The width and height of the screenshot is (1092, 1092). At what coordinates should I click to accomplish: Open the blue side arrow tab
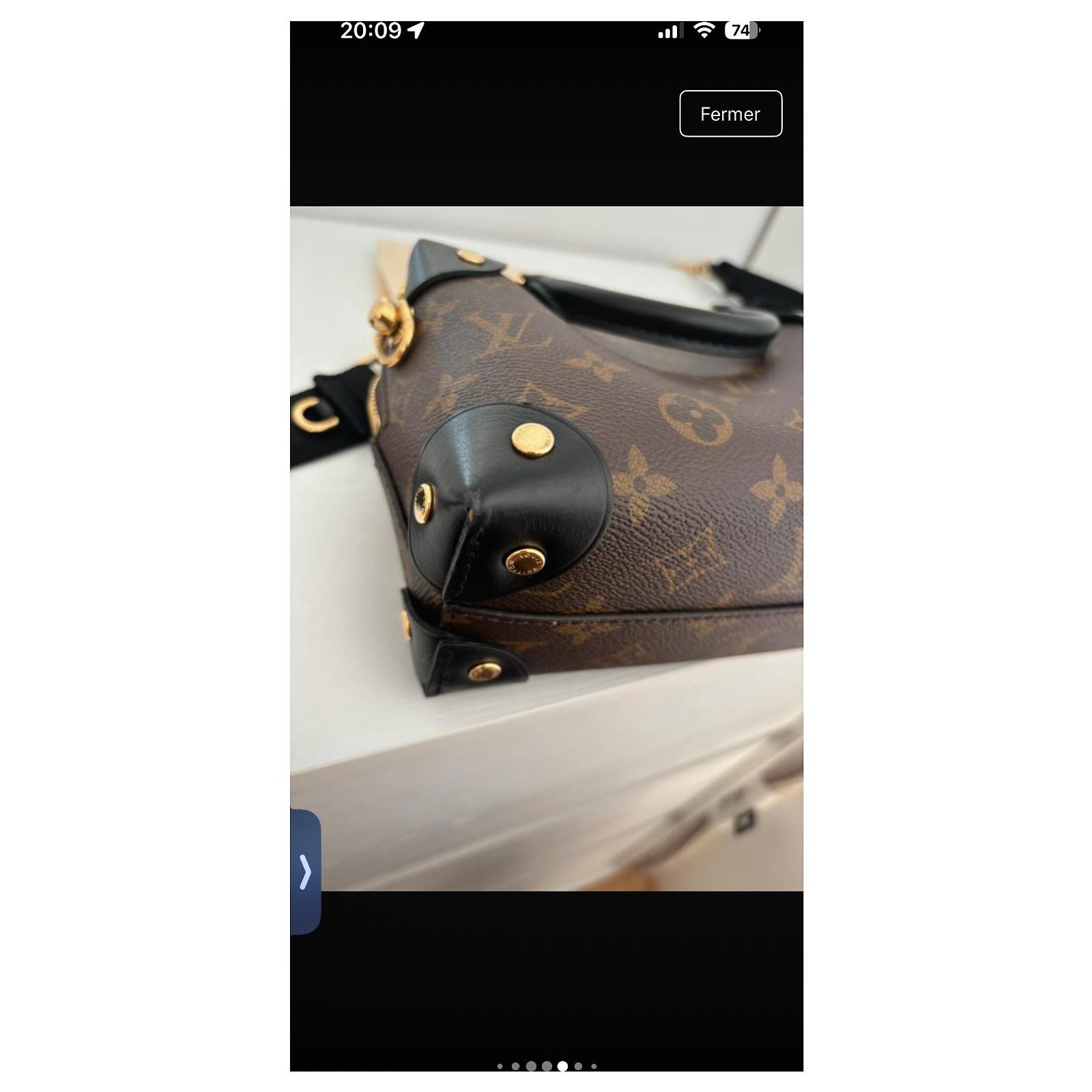click(305, 872)
